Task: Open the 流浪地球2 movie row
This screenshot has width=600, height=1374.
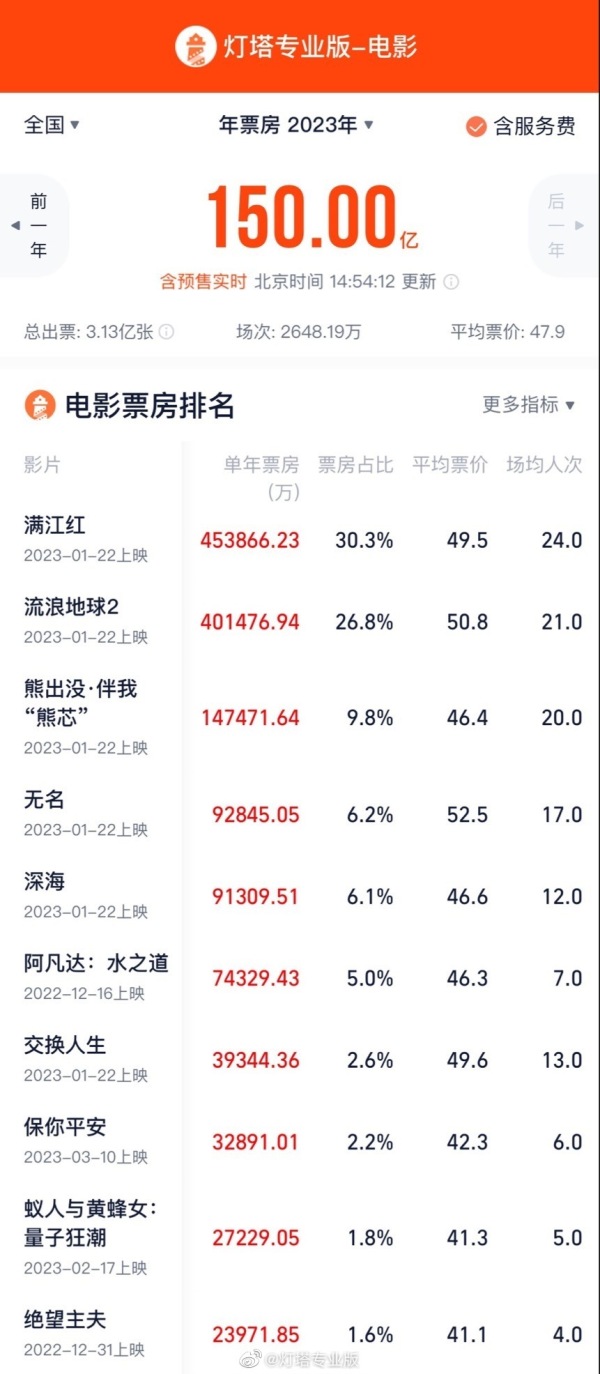Action: [72, 607]
